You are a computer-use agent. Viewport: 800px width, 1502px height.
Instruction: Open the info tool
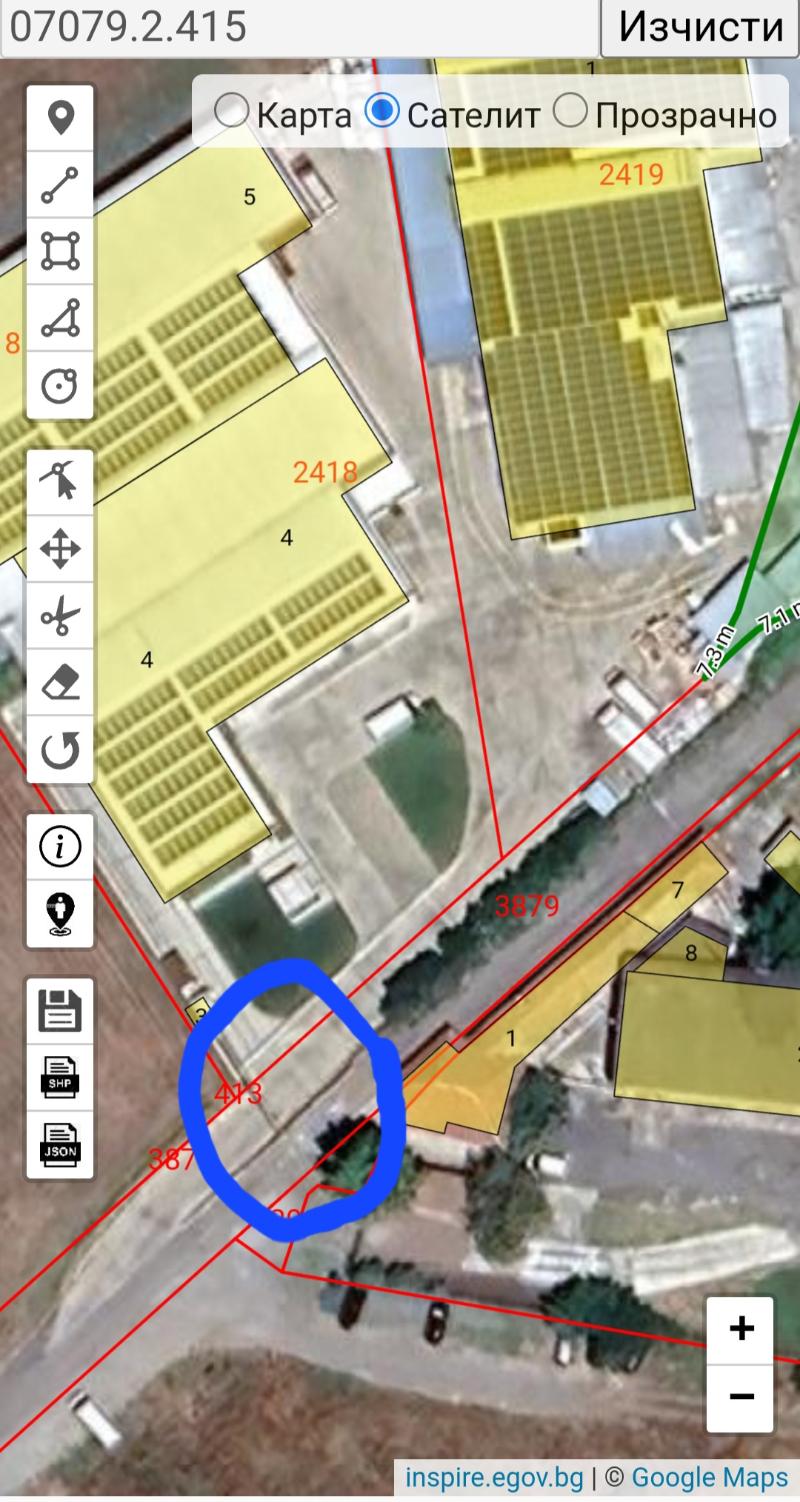click(x=60, y=847)
